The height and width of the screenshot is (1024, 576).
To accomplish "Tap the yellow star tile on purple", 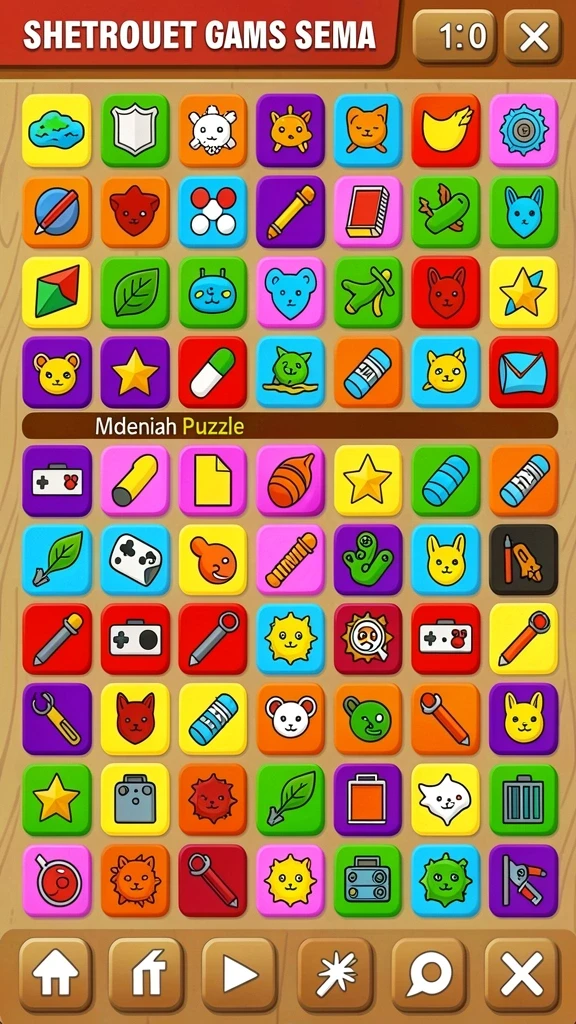I will (135, 372).
